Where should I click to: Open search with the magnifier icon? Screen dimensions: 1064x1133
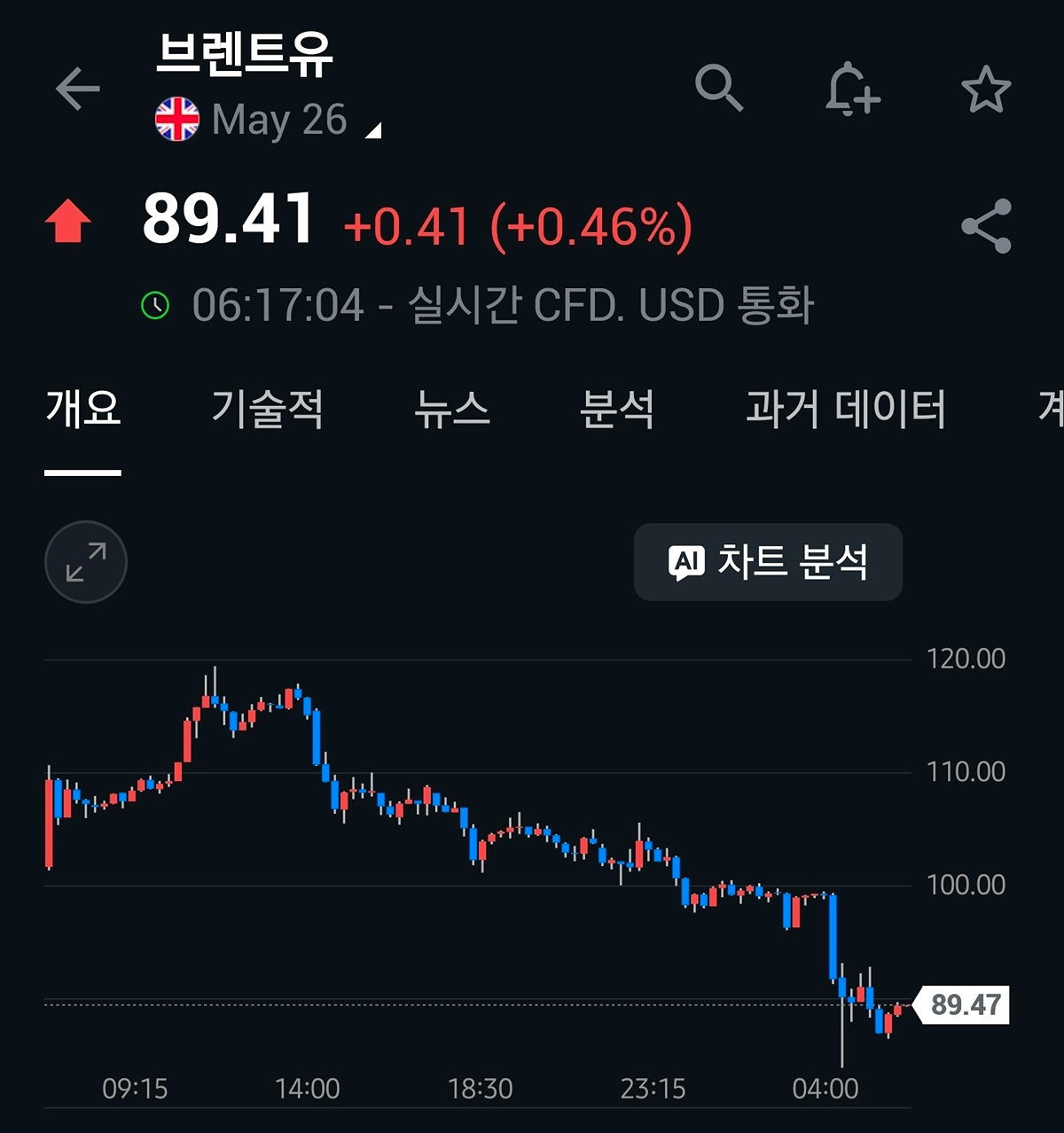click(x=718, y=88)
